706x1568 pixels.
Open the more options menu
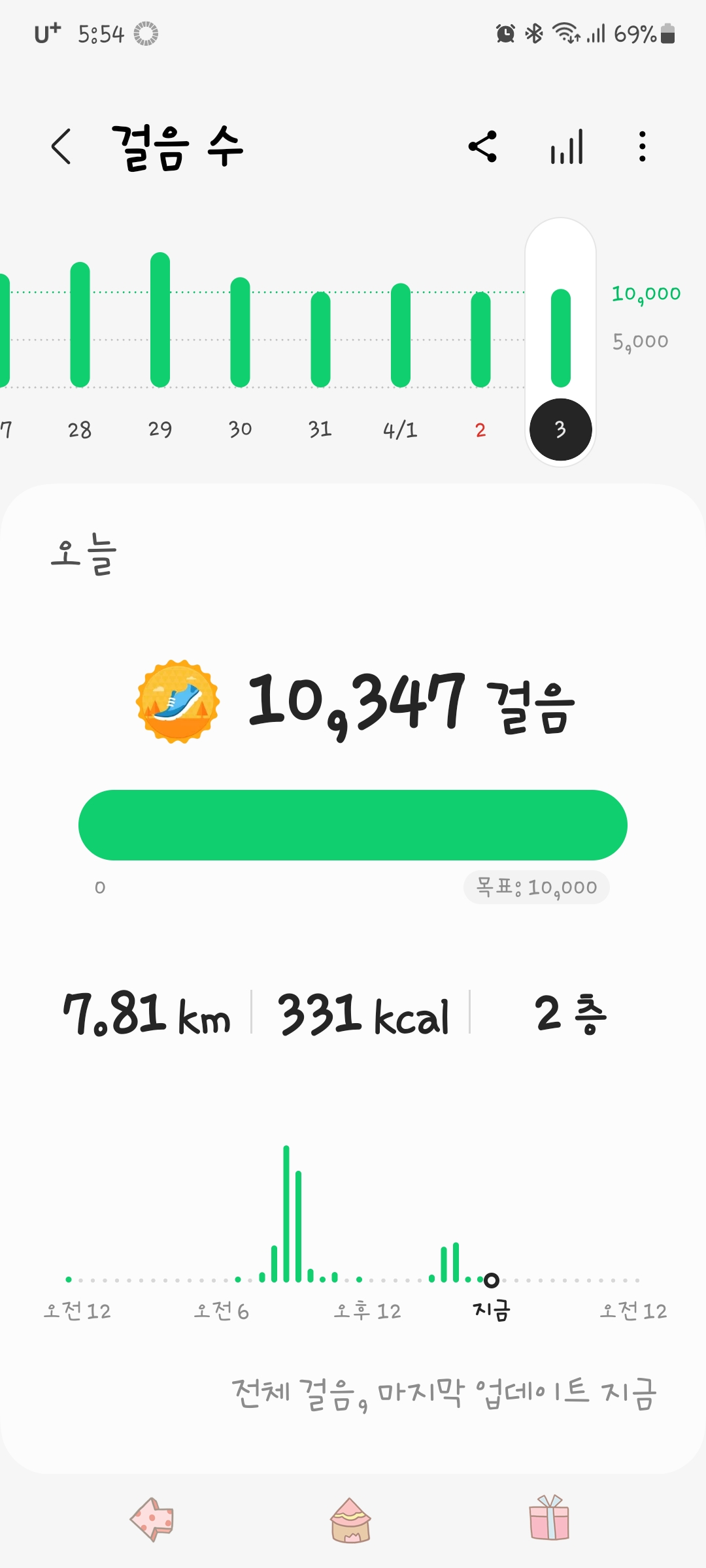click(643, 146)
